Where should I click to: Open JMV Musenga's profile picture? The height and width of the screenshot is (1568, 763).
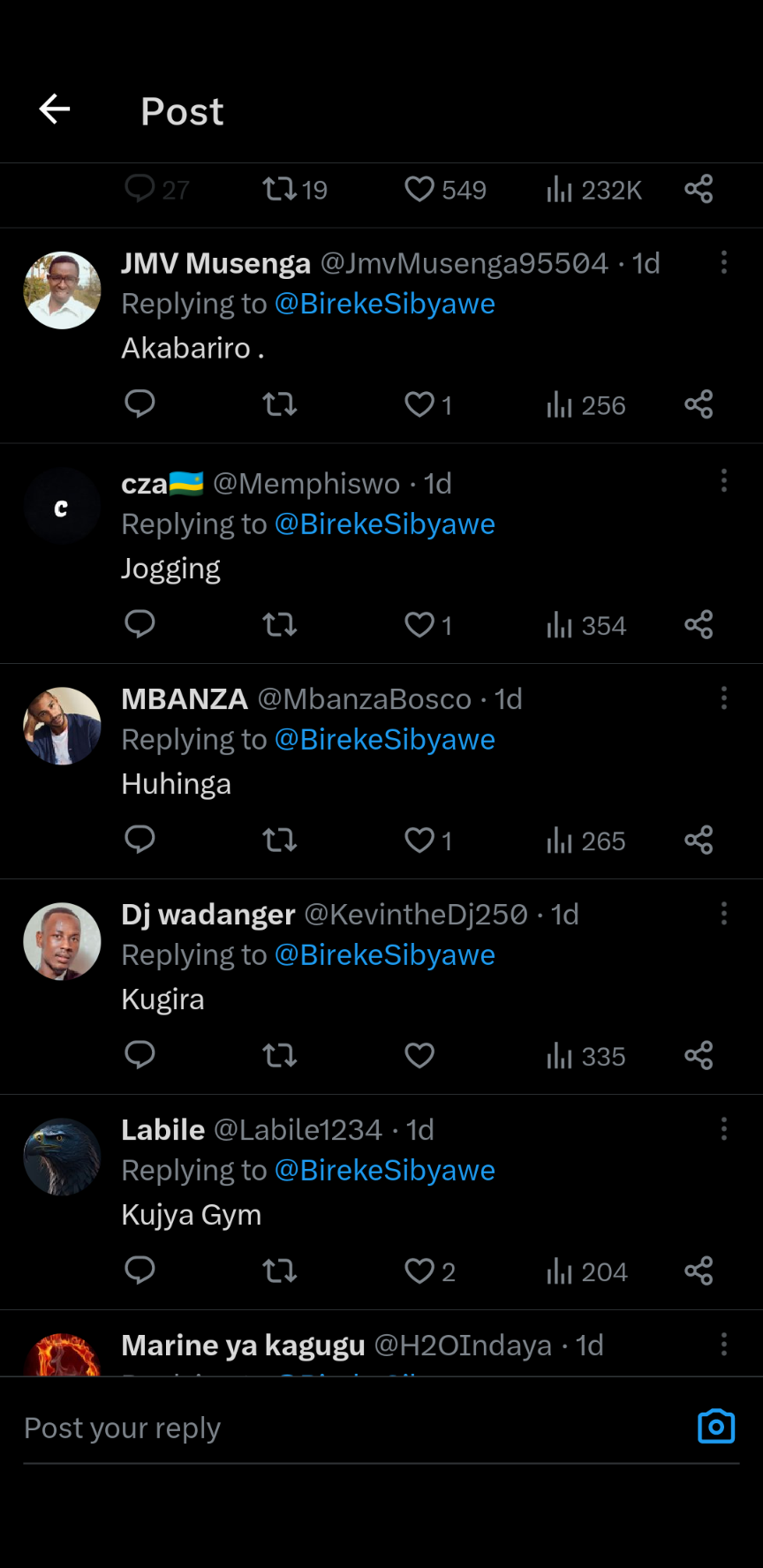62,290
